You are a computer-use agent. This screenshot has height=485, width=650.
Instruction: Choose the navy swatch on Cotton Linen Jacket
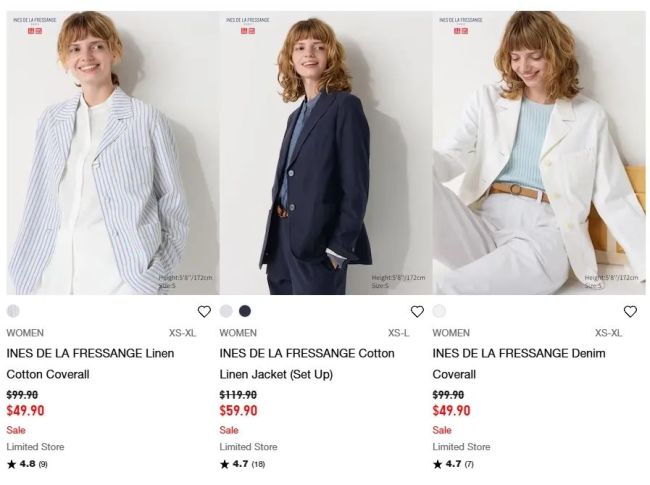(x=245, y=311)
